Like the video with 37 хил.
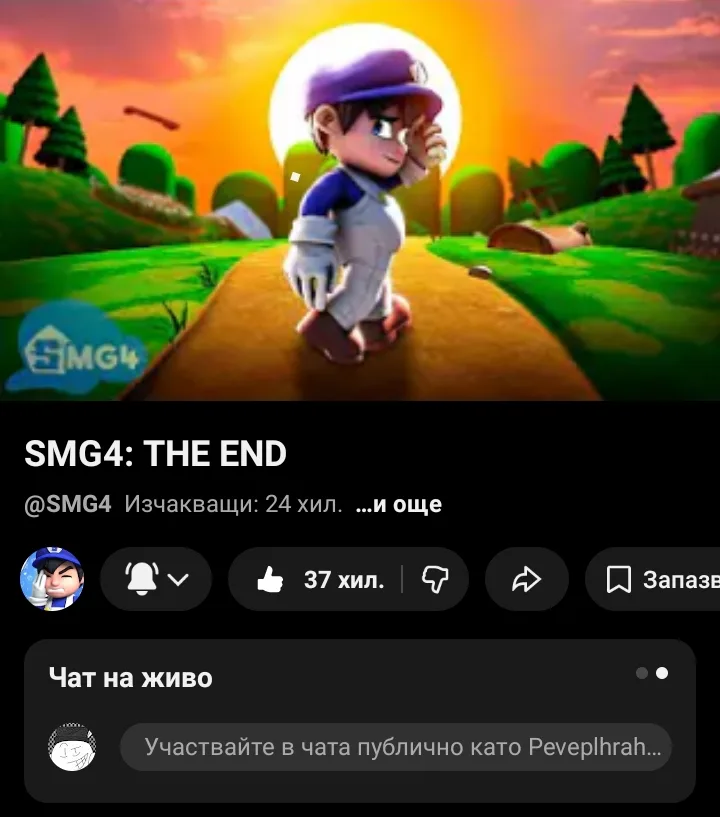The image size is (720, 817). [x=318, y=579]
